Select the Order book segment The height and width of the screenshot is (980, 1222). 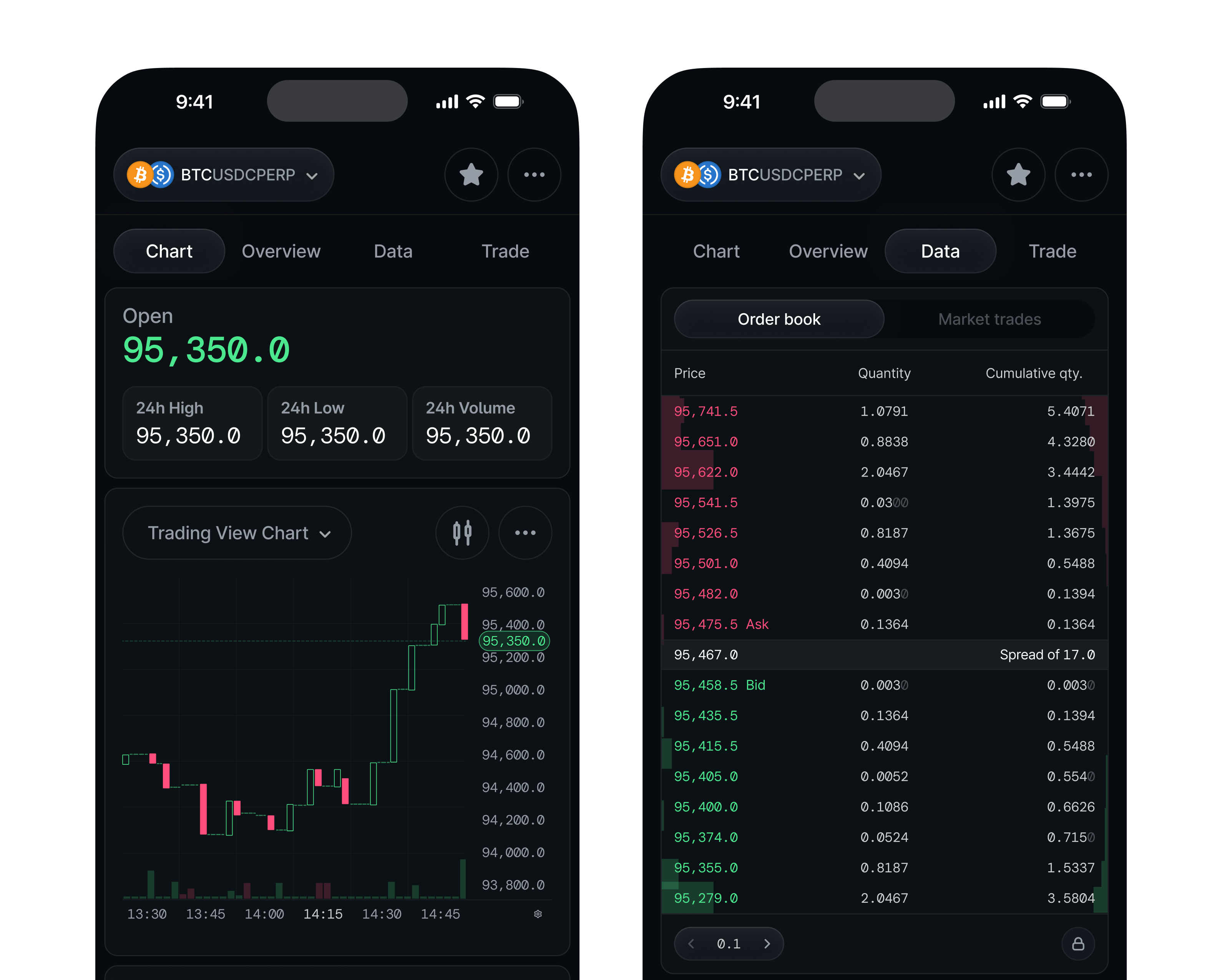[x=779, y=319]
